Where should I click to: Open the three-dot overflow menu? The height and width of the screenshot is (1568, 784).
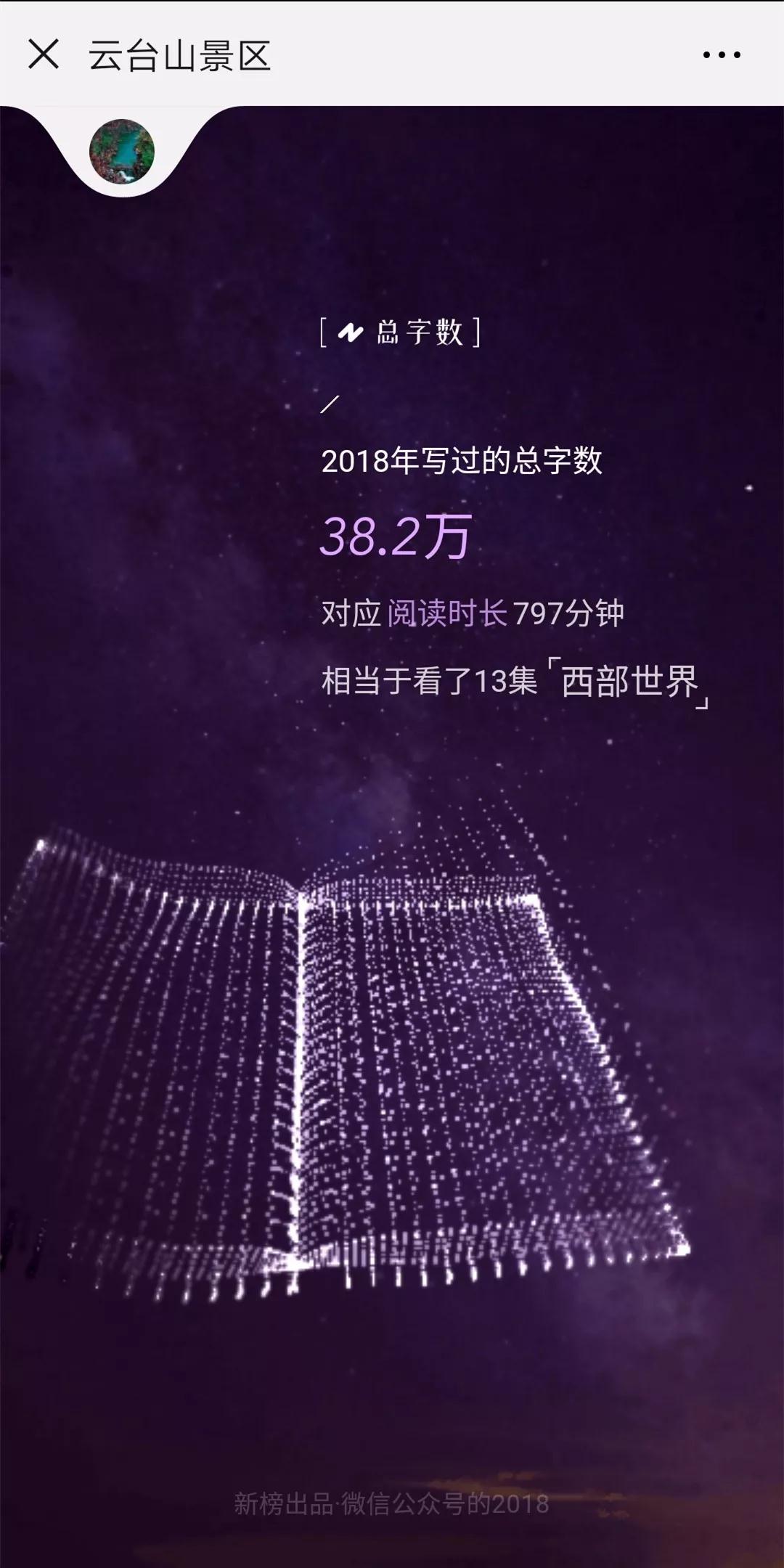722,55
